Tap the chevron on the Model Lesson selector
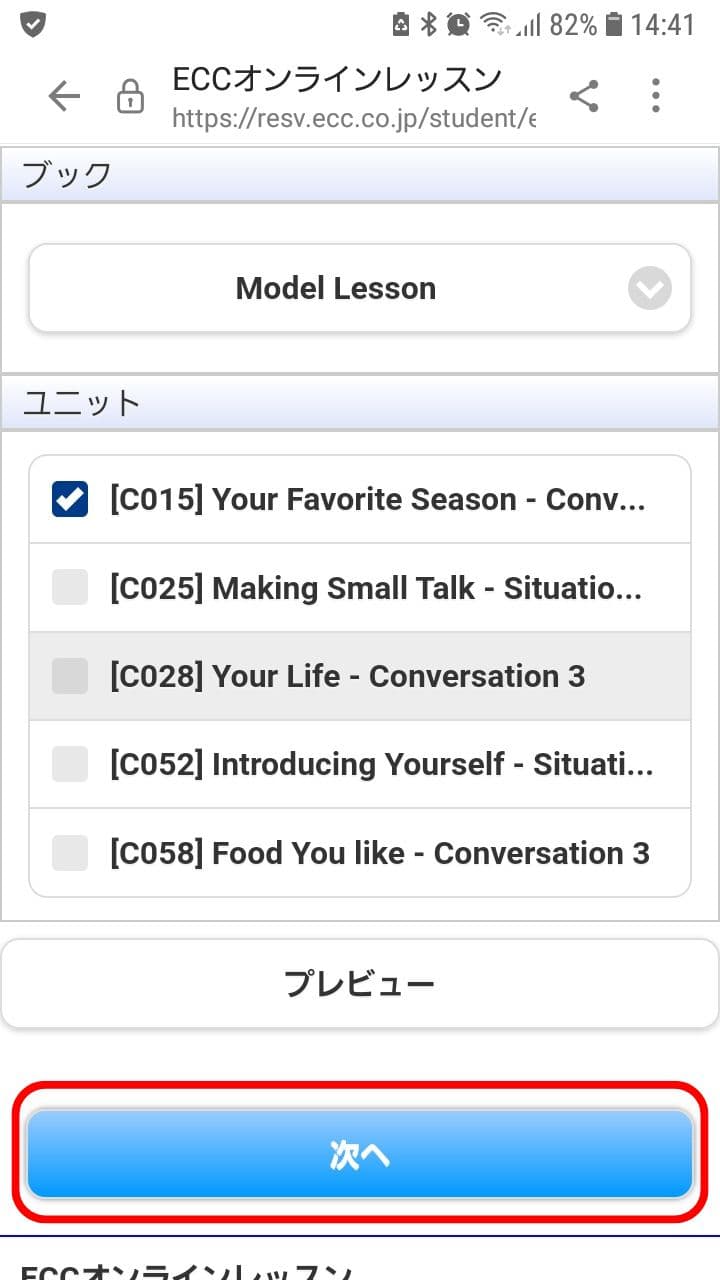The height and width of the screenshot is (1280, 720). coord(650,288)
